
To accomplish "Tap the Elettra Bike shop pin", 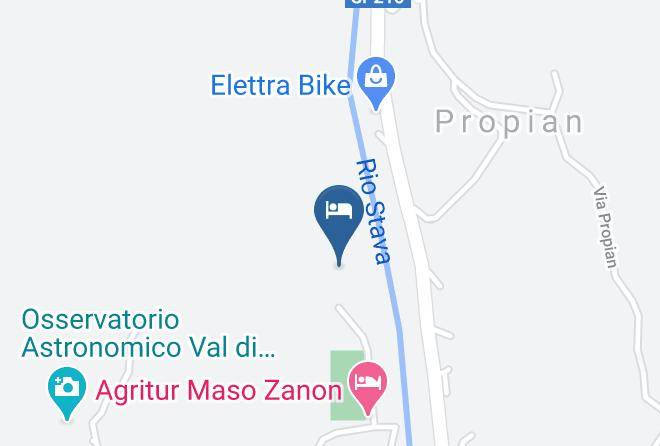I will 376,78.
